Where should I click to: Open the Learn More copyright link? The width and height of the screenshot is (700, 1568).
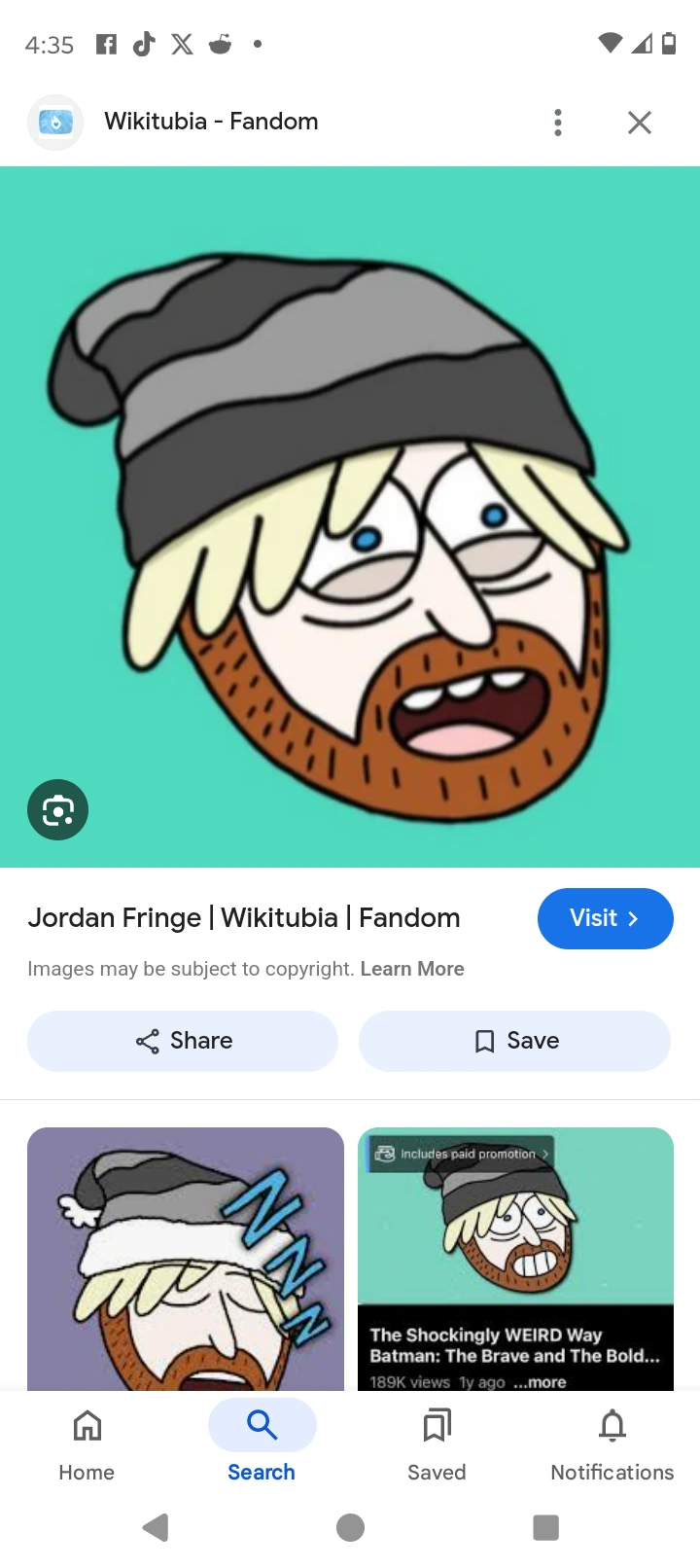click(412, 968)
